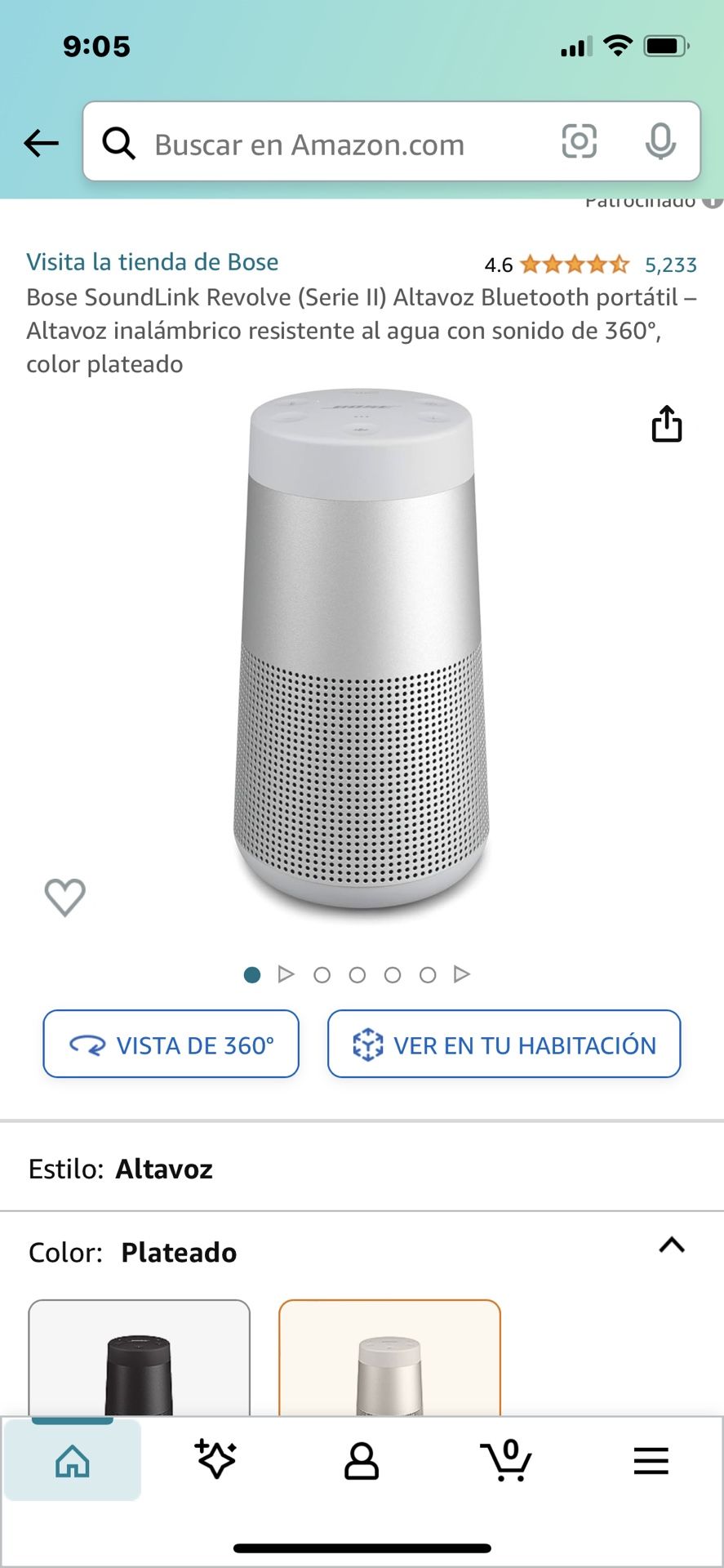Viewport: 724px width, 1568px height.
Task: Advance carousel with the right arrow
Action: (x=462, y=973)
